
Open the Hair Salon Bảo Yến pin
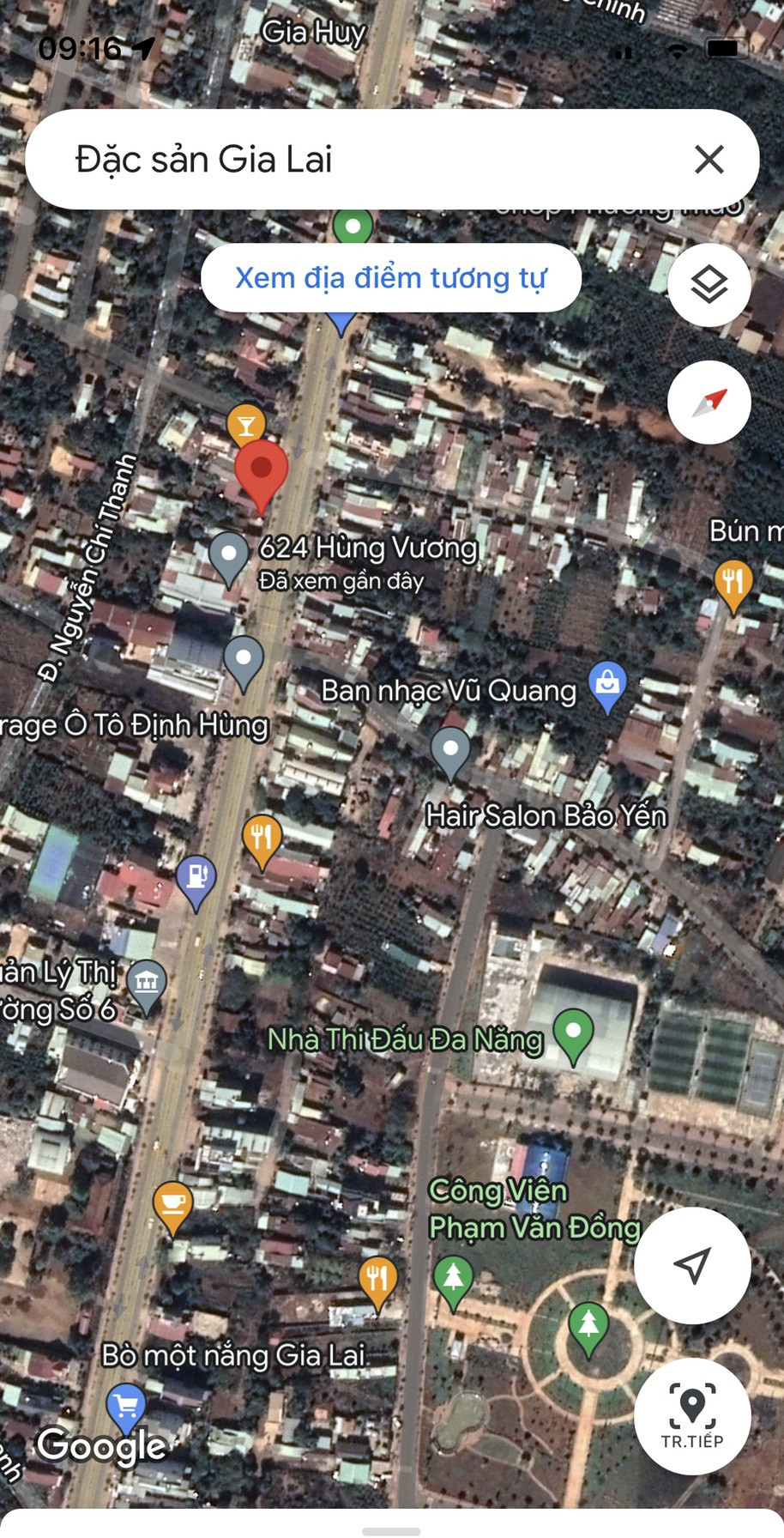(450, 753)
